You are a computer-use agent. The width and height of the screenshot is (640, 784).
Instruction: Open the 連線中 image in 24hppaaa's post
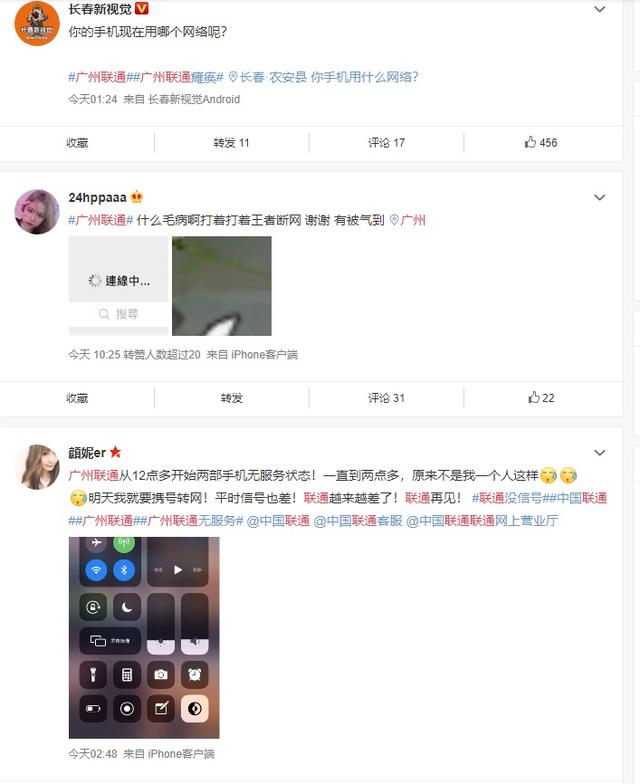(x=118, y=284)
